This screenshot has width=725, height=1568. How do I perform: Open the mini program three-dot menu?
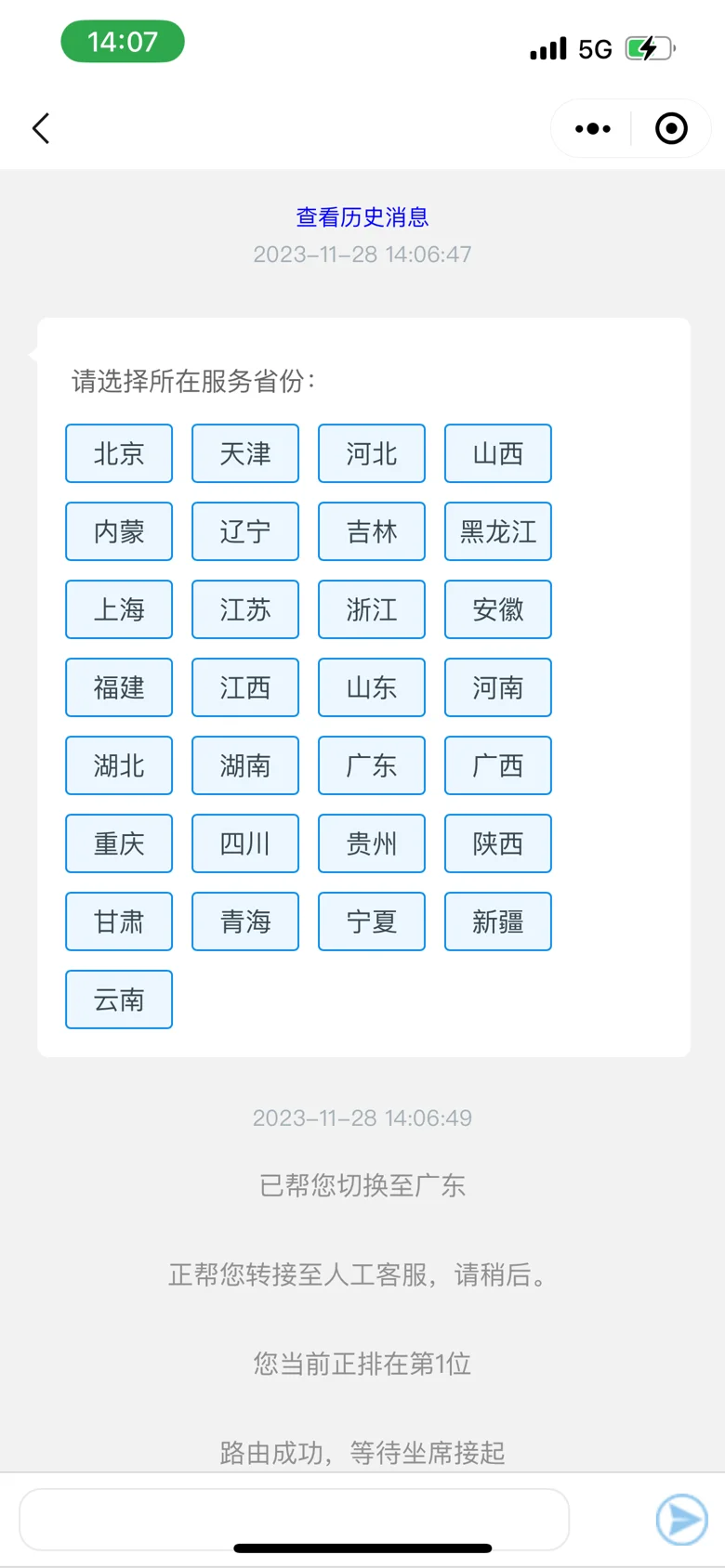592,128
